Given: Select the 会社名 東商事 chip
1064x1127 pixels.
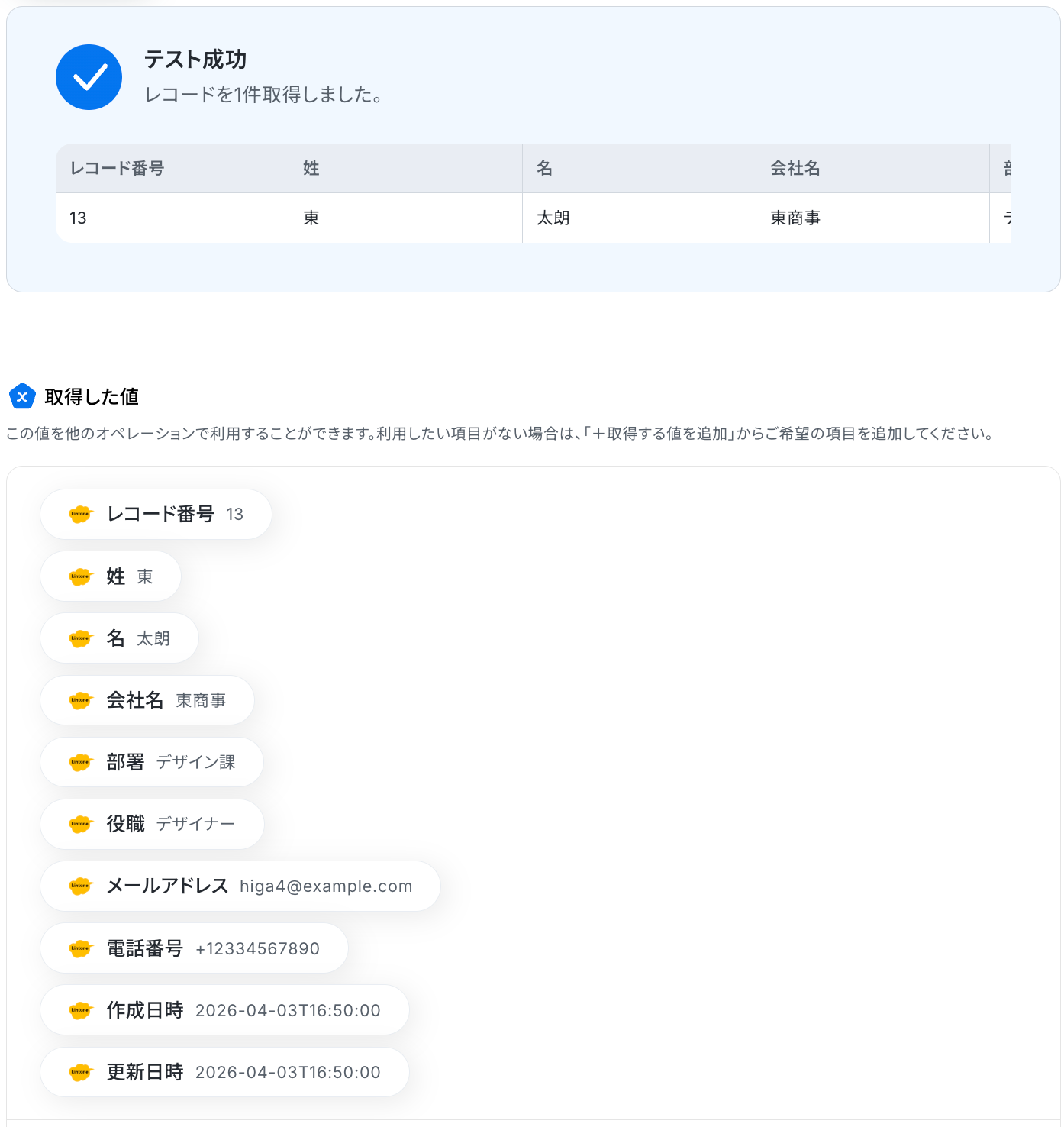Looking at the screenshot, I should [147, 700].
